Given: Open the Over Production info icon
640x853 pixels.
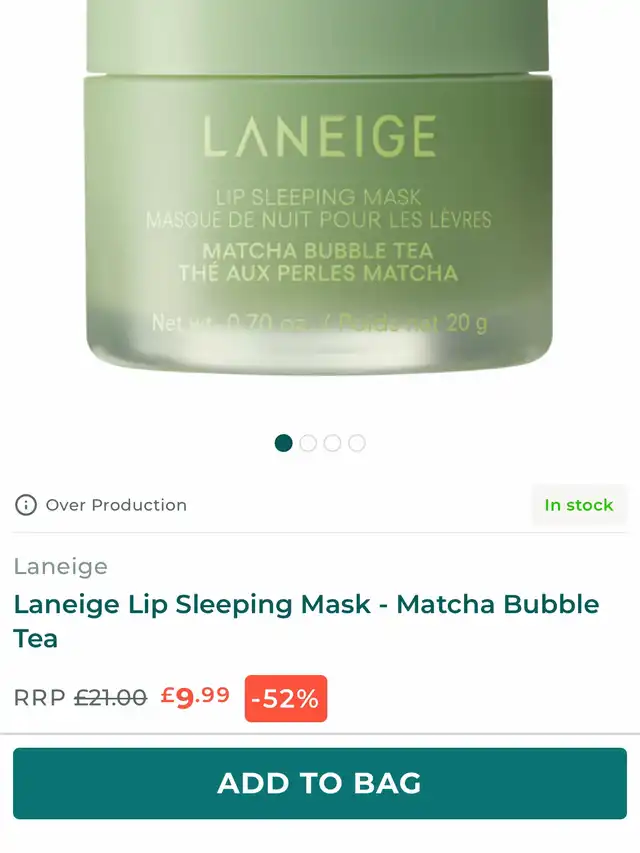Looking at the screenshot, I should 26,505.
